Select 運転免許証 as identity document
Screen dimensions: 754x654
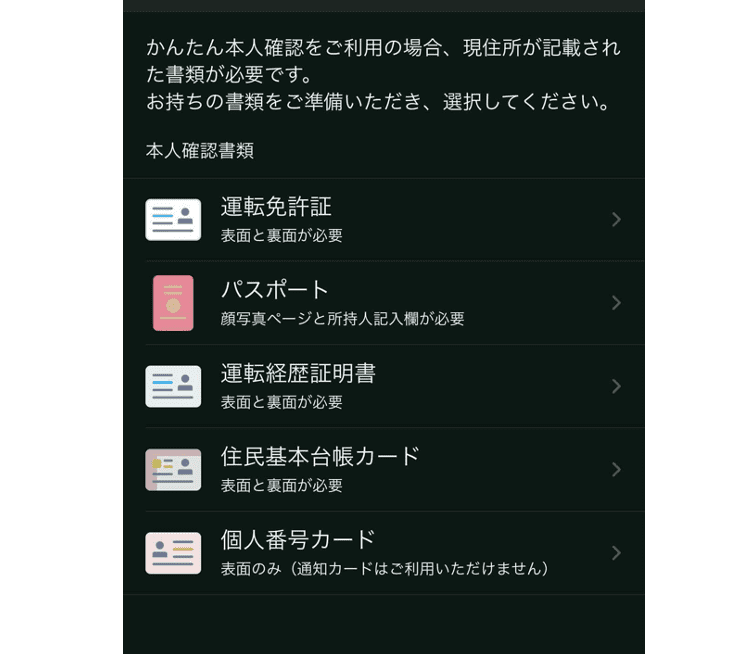pos(383,220)
